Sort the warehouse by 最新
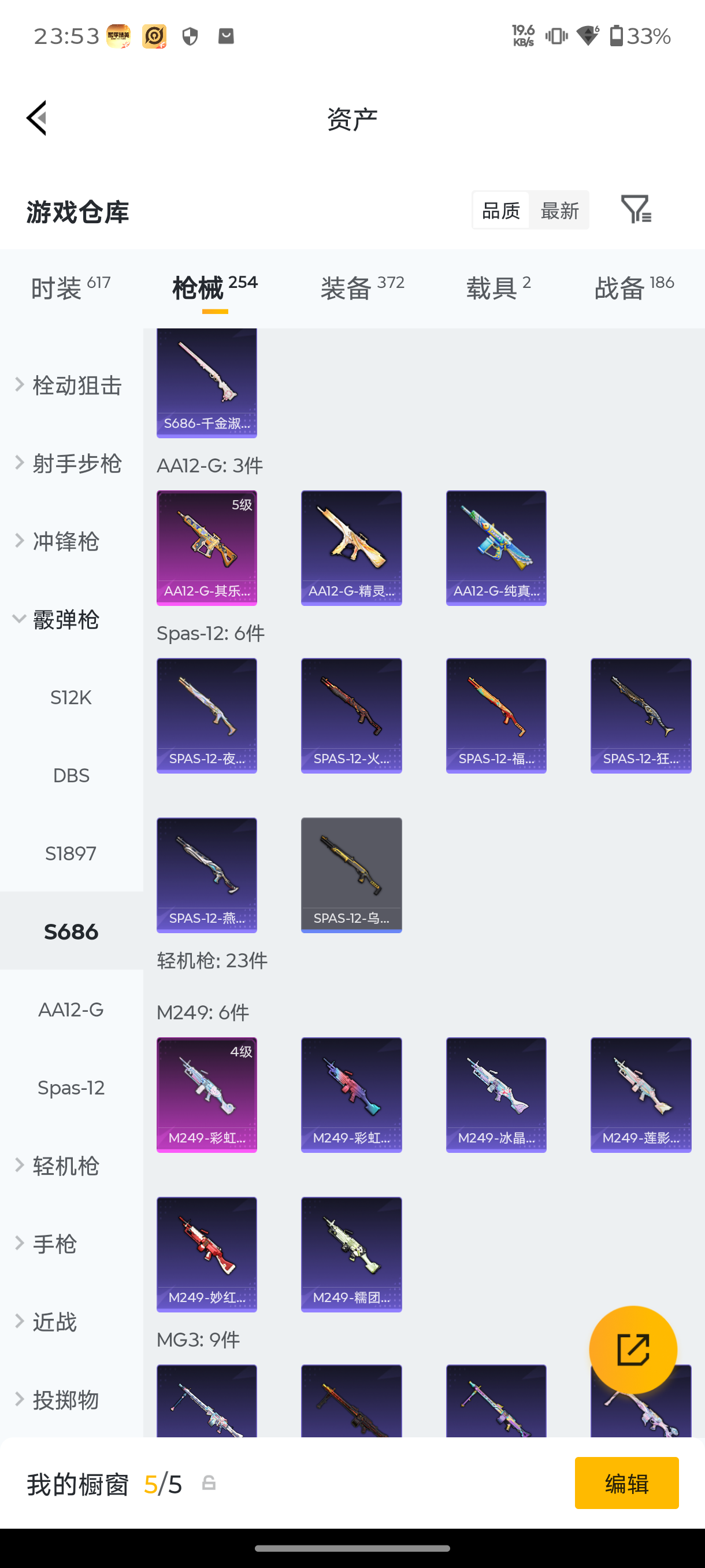The image size is (705, 1568). pos(559,210)
